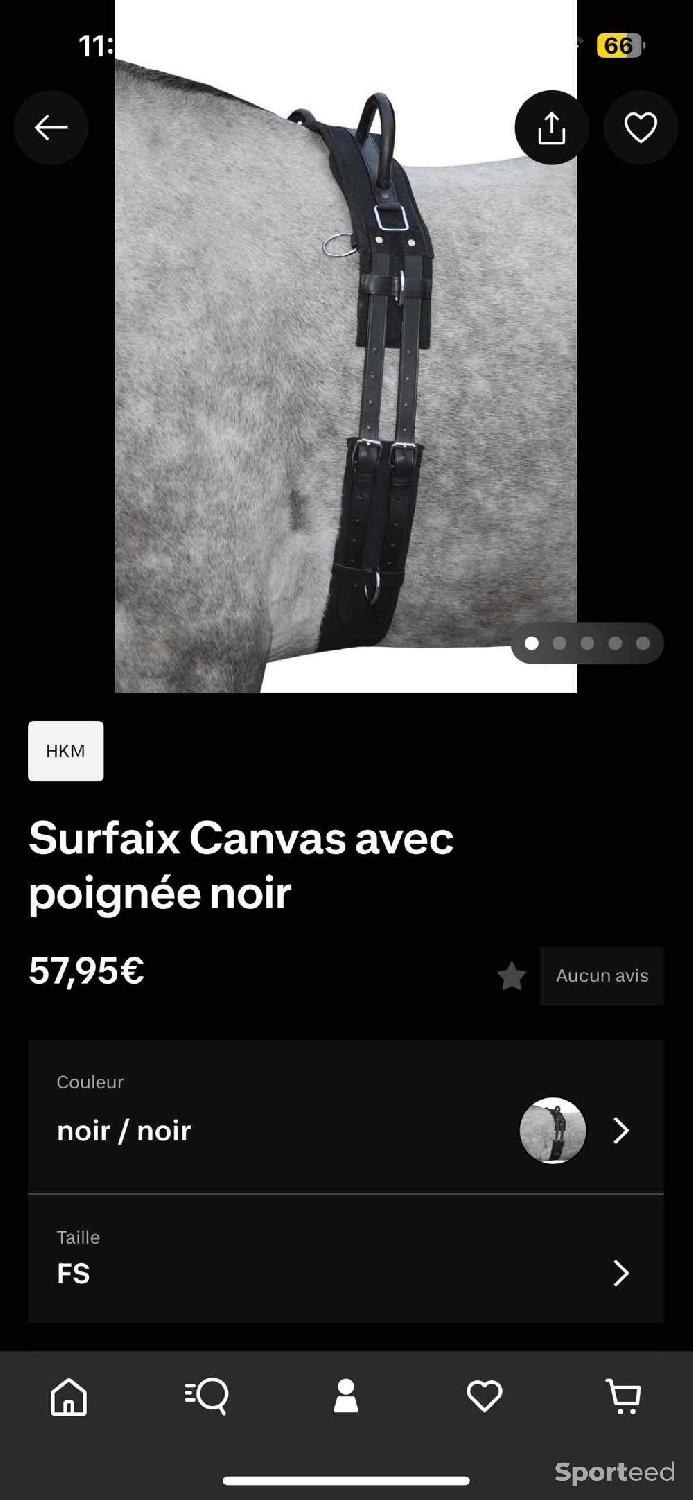Image resolution: width=693 pixels, height=1500 pixels.
Task: Open the wishlist tab in bottom bar
Action: pyautogui.click(x=484, y=1396)
